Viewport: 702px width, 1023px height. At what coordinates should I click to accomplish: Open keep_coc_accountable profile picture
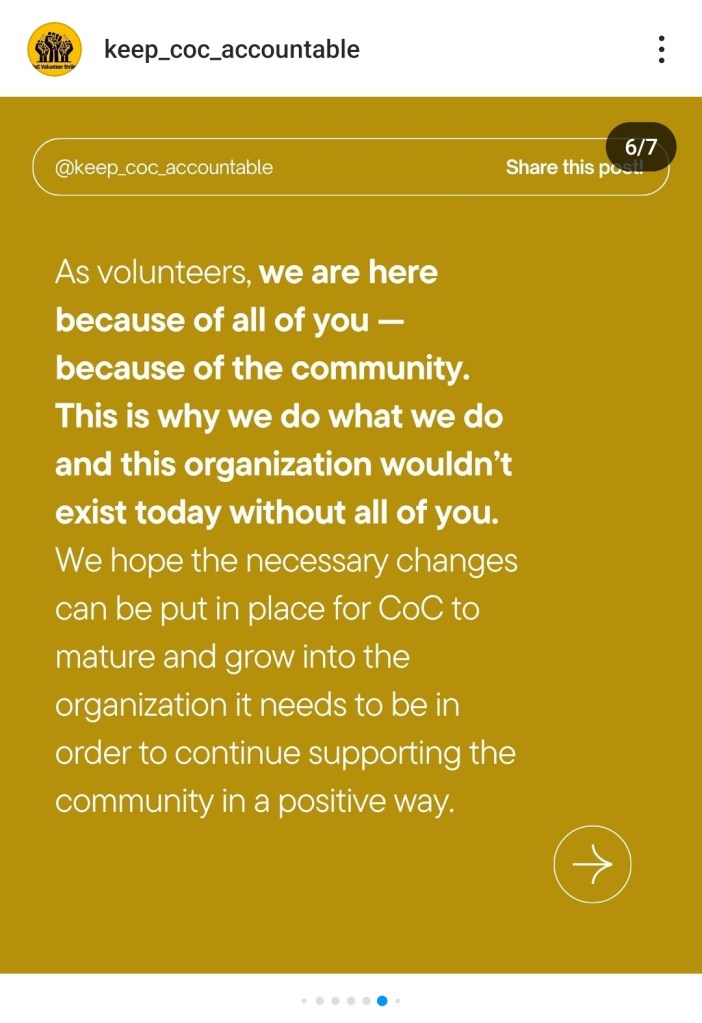(x=54, y=49)
